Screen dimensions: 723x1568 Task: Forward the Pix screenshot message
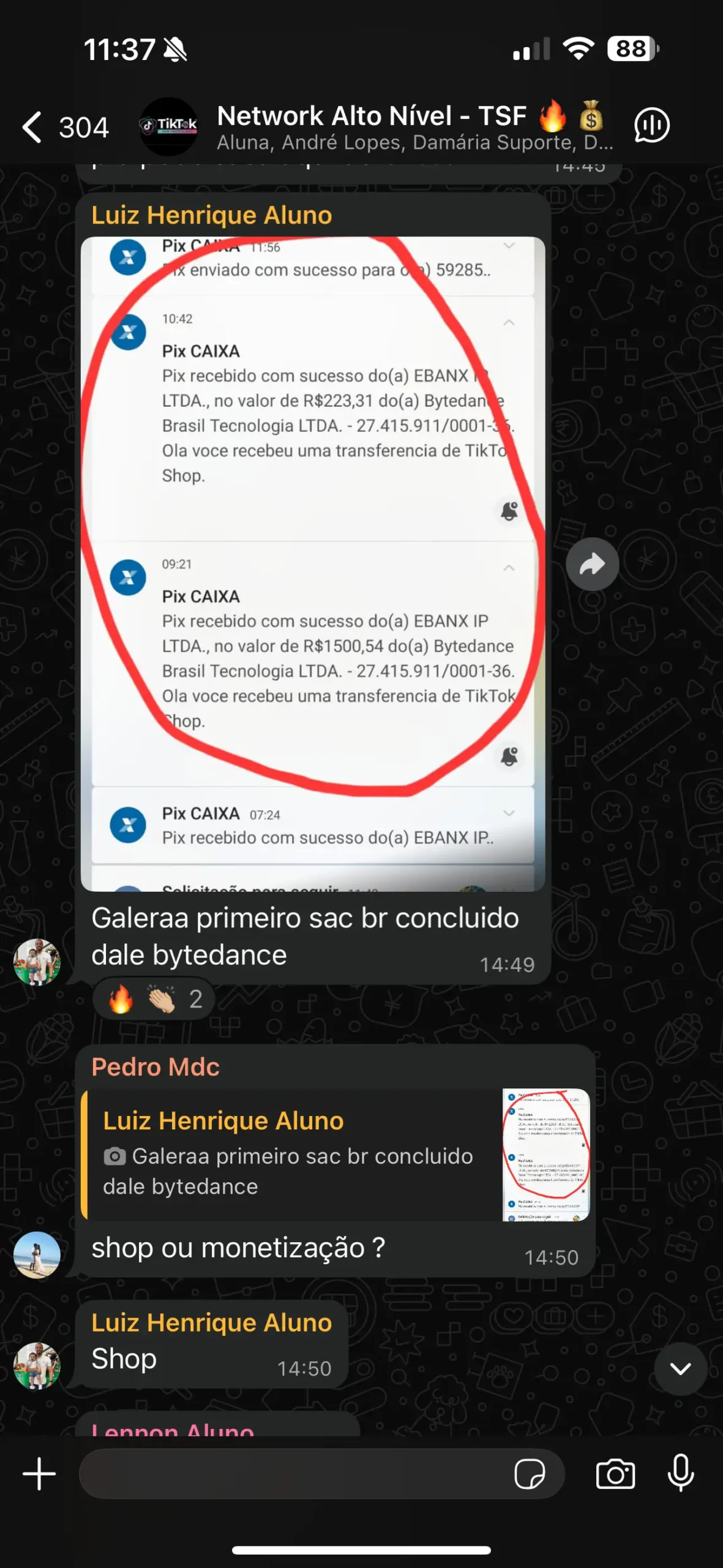[591, 564]
